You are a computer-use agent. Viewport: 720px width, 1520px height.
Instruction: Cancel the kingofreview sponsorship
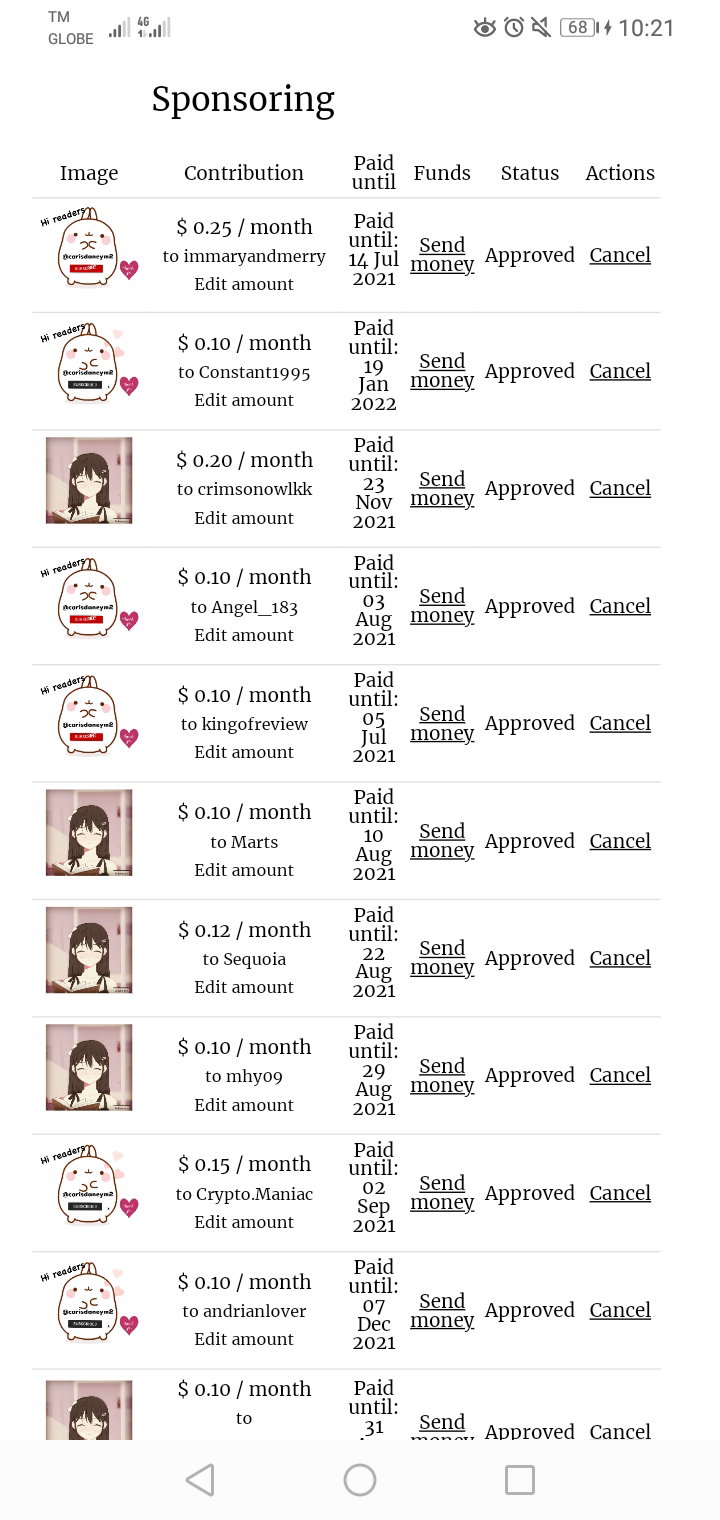(x=620, y=723)
